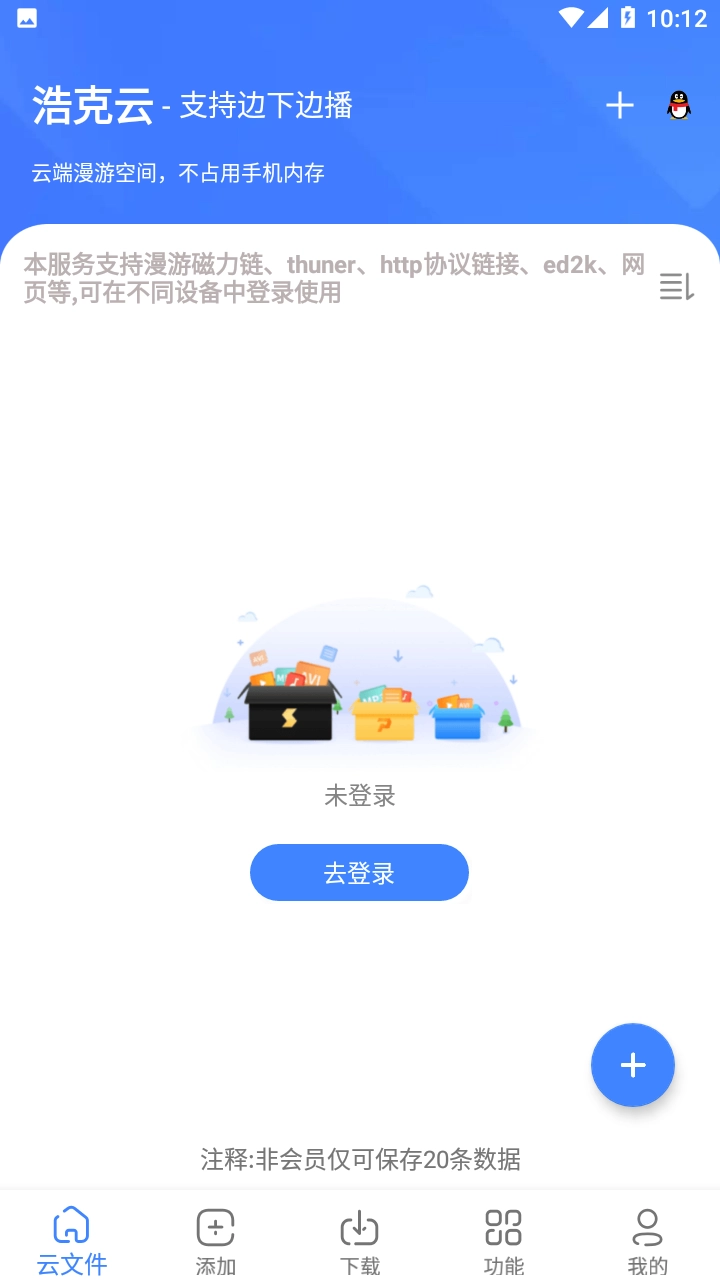This screenshot has height=1280, width=720.
Task: Tap the 功能 grid icon in bottom navigation
Action: point(504,1225)
